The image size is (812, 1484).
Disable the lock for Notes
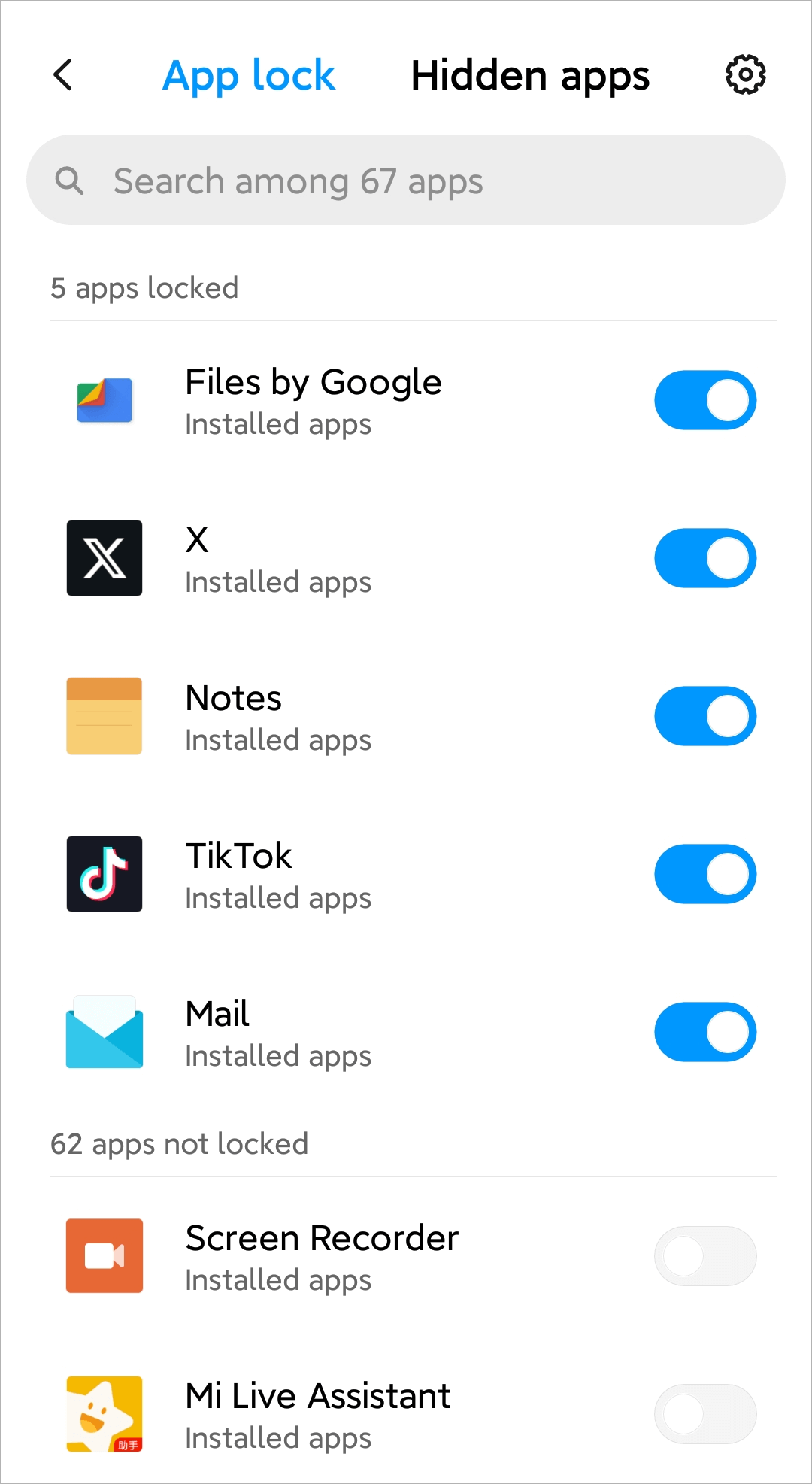(x=704, y=716)
